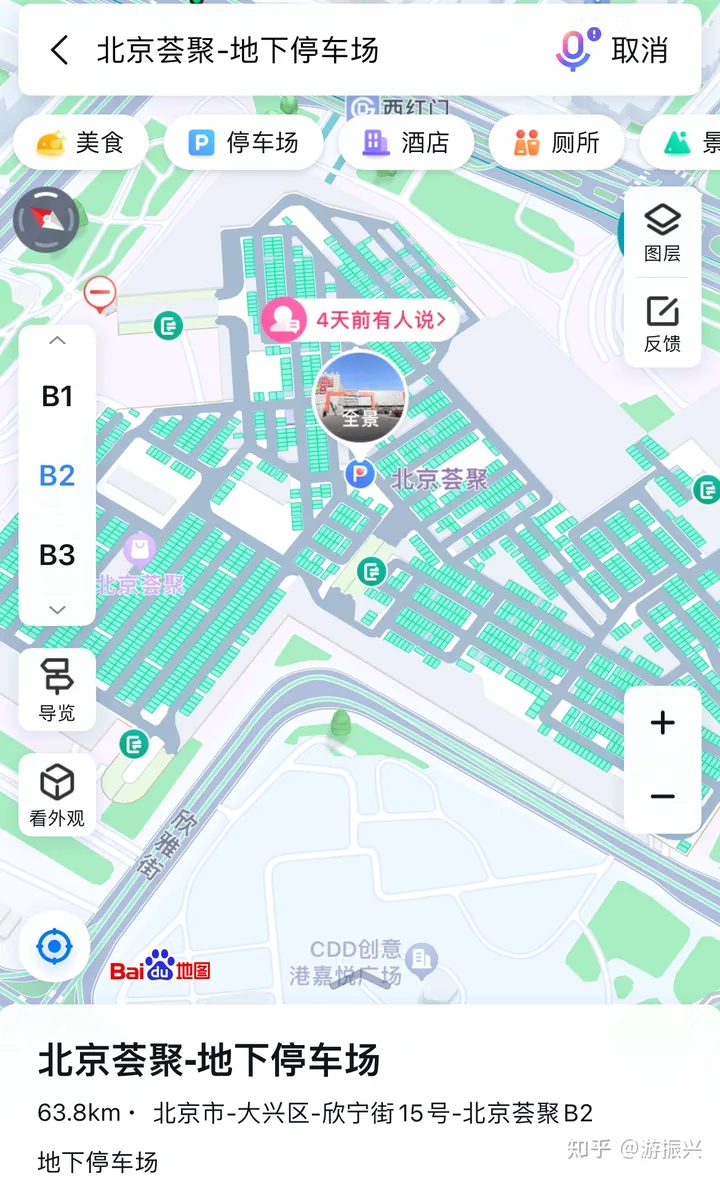Select the 美食 category chip
This screenshot has width=720, height=1178.
tap(80, 143)
